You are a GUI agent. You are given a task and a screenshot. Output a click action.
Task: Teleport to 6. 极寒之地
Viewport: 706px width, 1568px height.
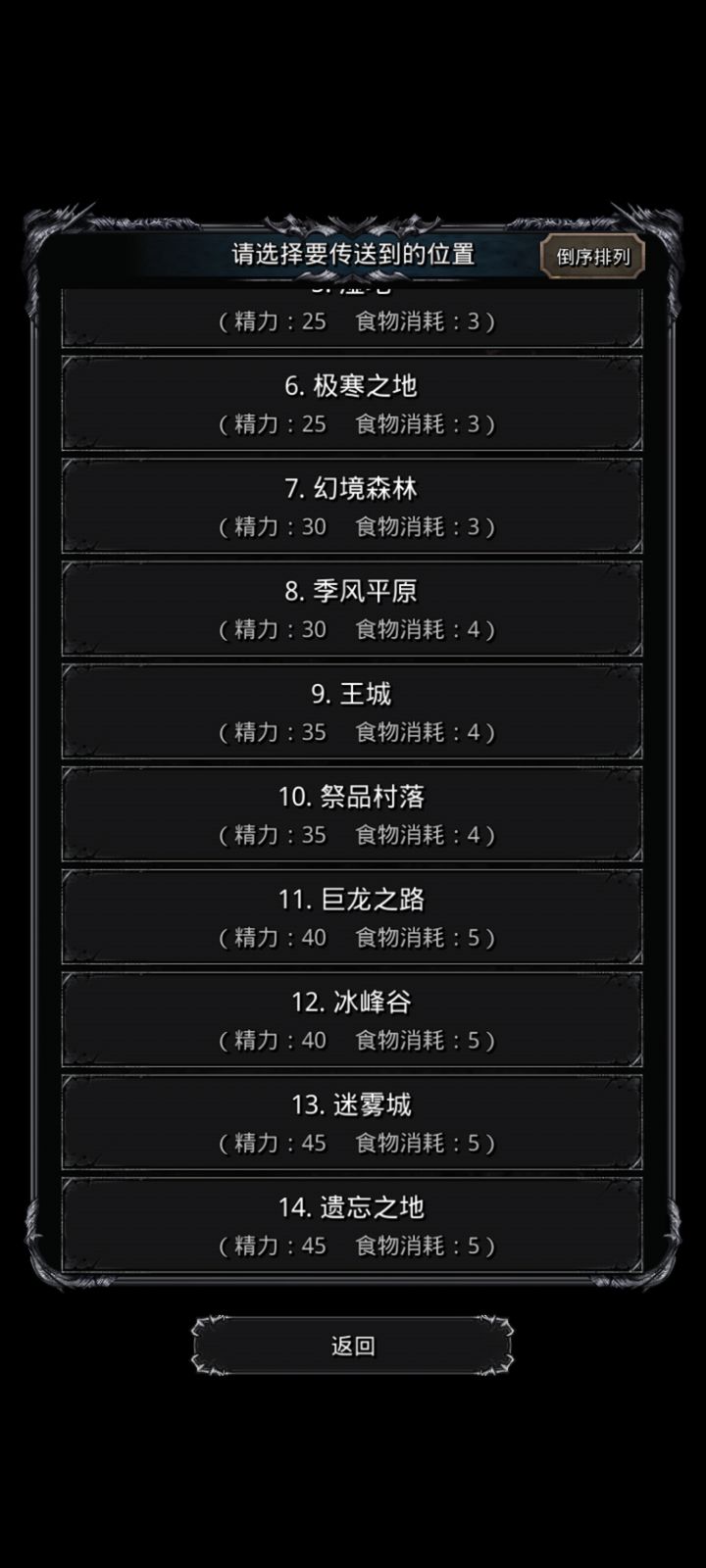click(x=352, y=404)
